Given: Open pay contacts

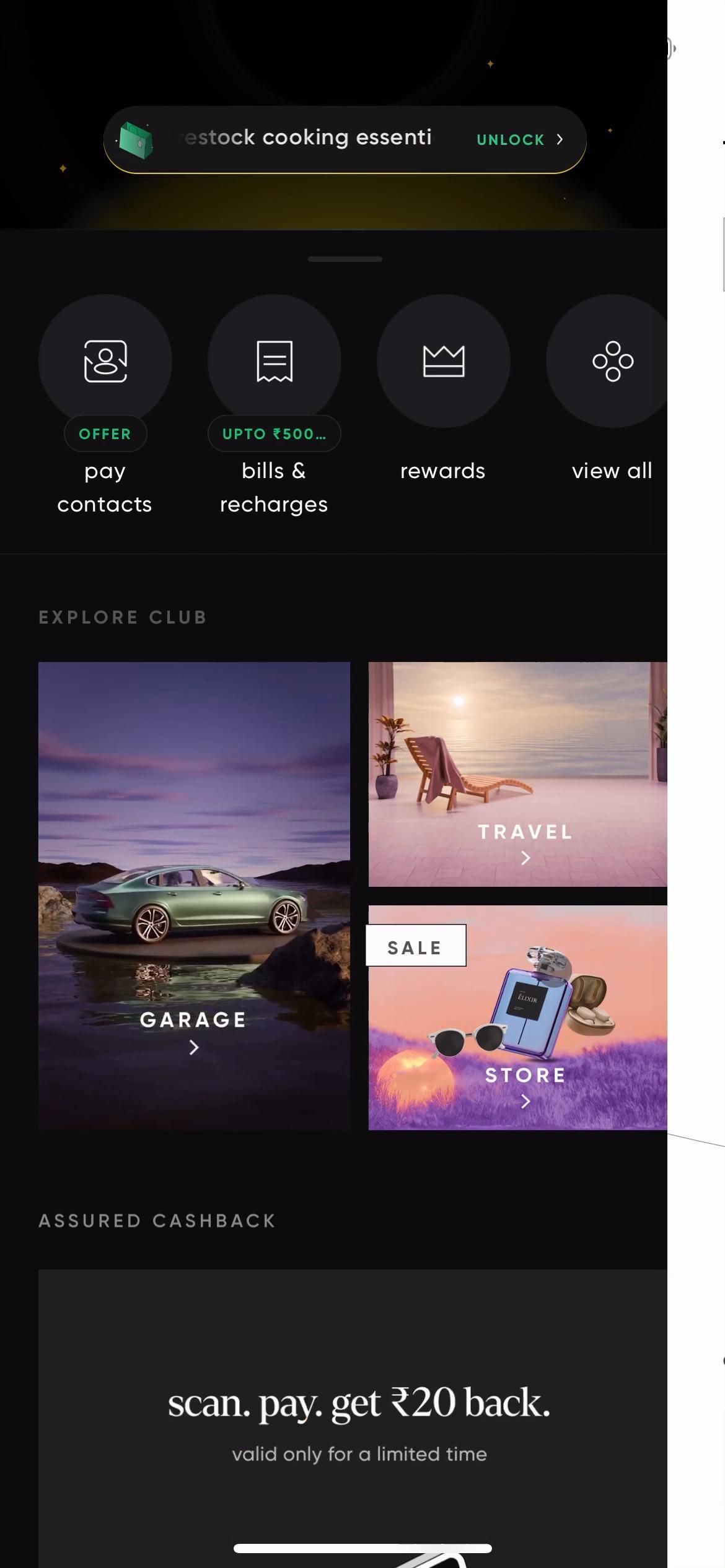Looking at the screenshot, I should click(x=105, y=361).
